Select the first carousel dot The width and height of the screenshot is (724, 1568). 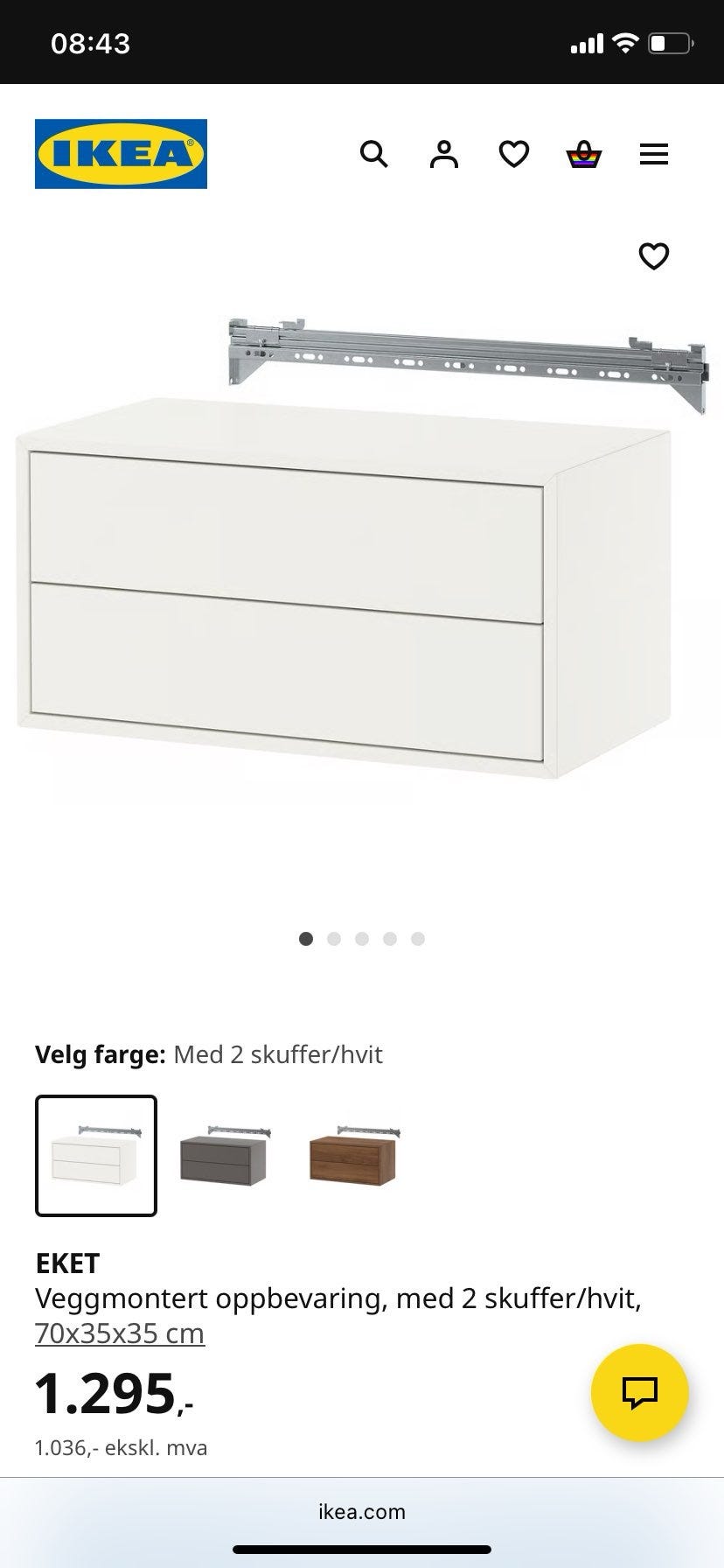[x=306, y=938]
